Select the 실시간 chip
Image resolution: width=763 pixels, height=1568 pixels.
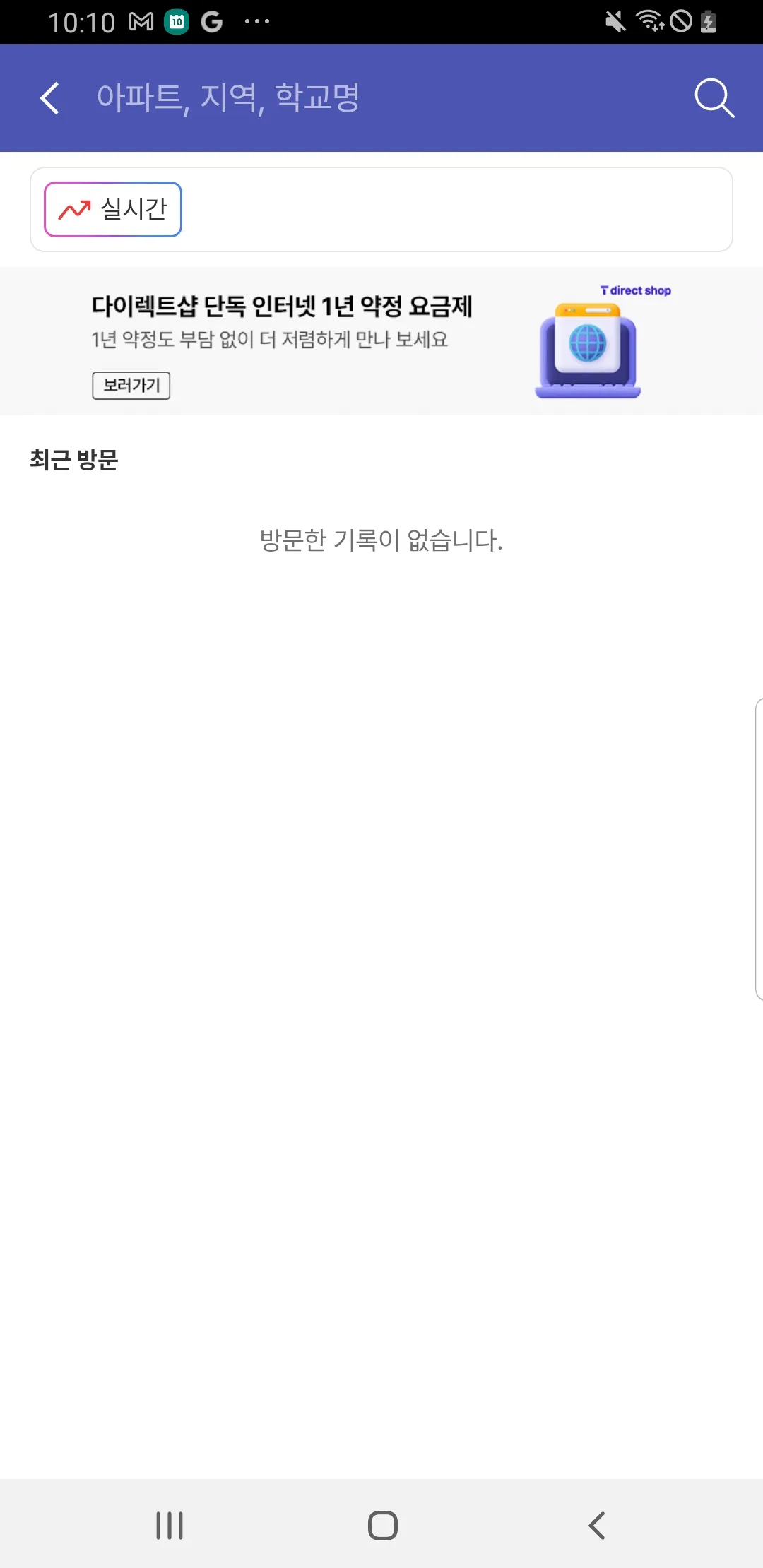click(x=113, y=209)
